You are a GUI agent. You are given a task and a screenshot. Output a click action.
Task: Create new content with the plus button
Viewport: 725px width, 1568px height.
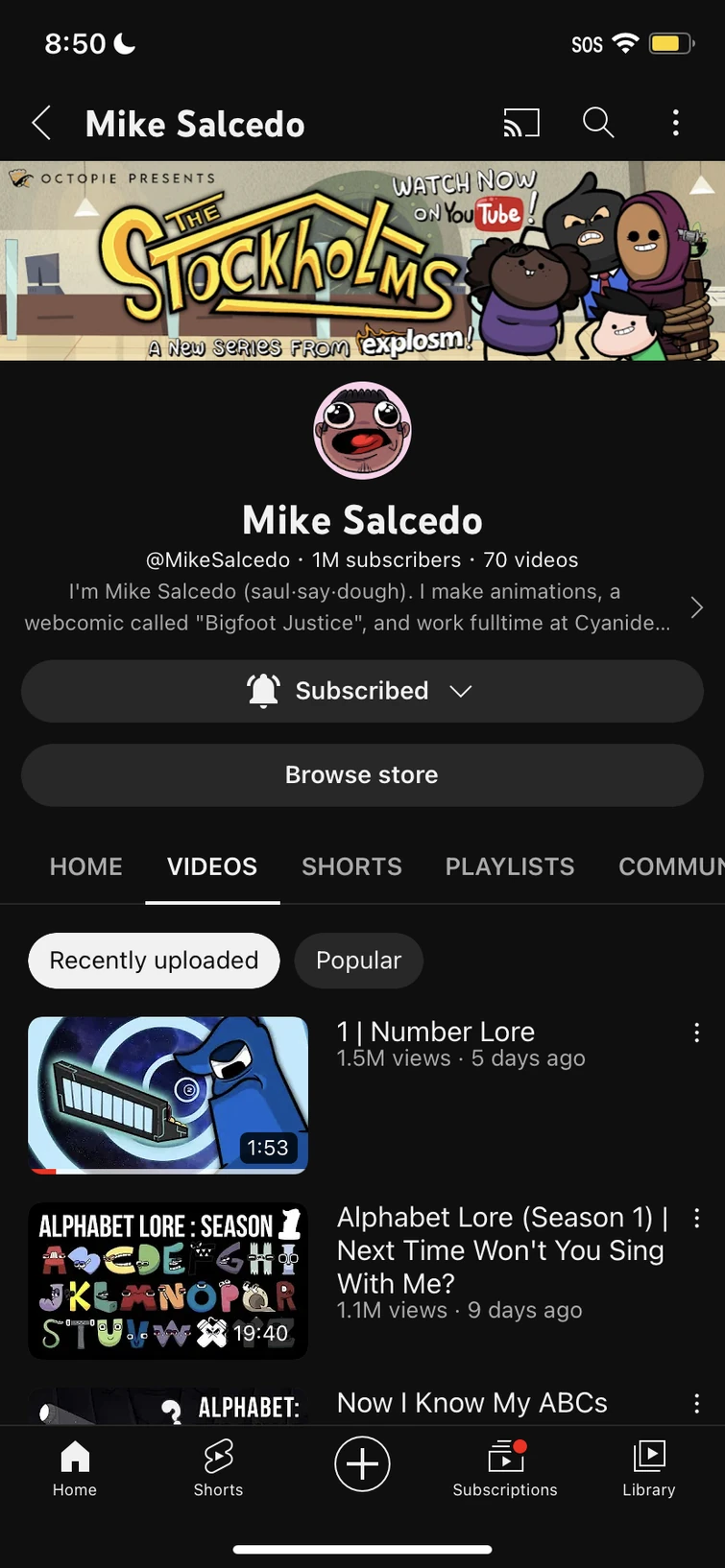coord(362,1464)
